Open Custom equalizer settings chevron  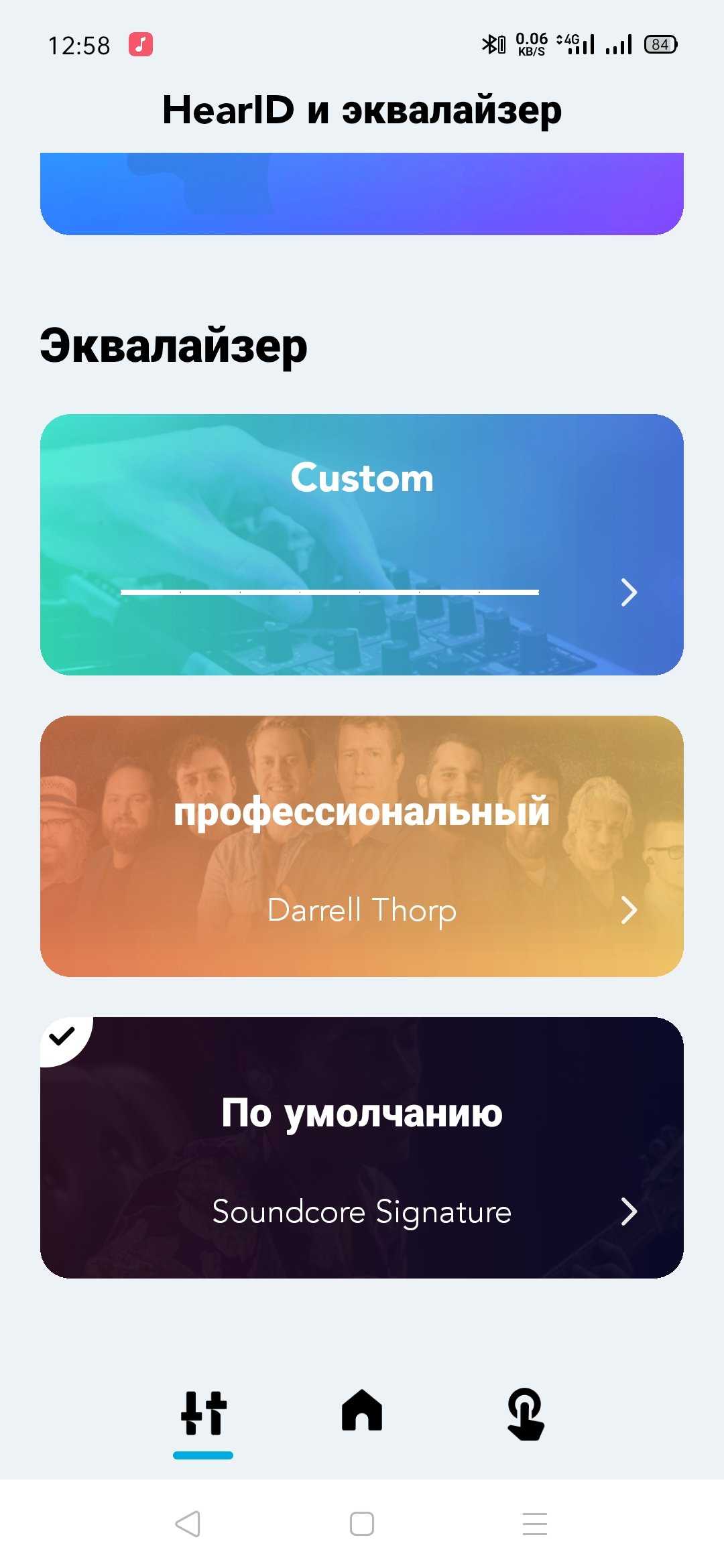(x=628, y=592)
